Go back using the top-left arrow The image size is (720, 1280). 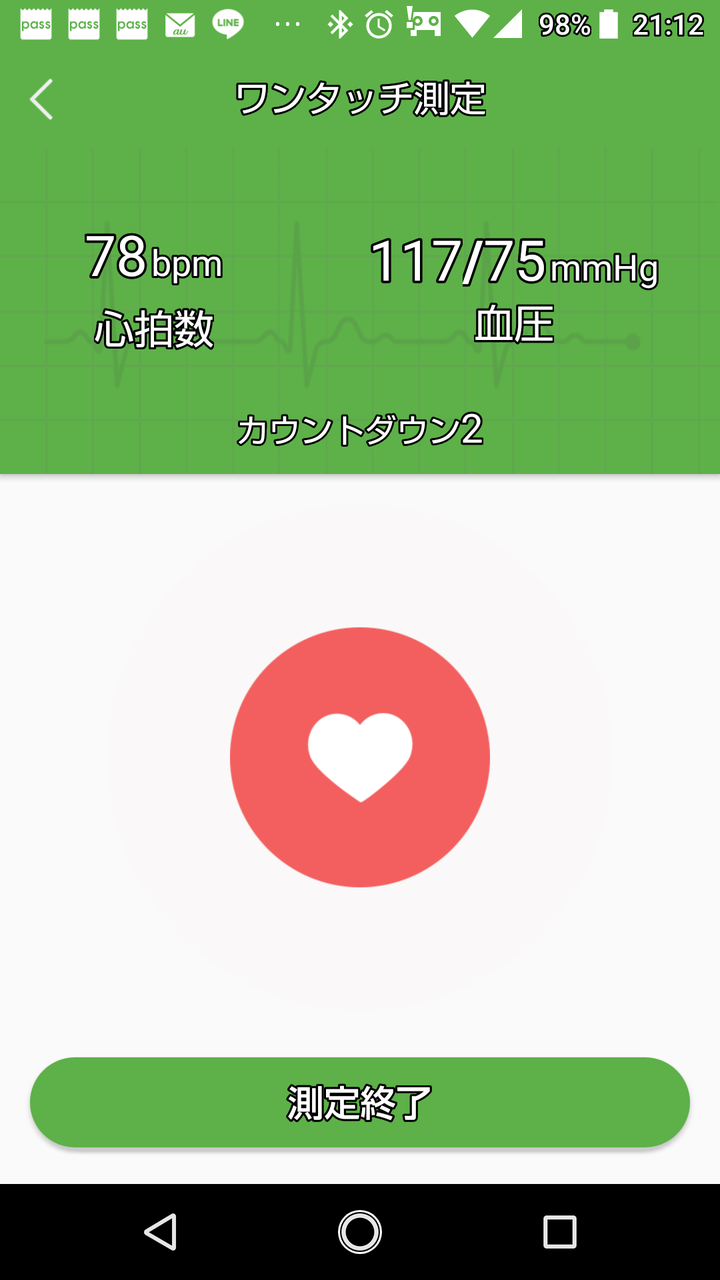pyautogui.click(x=41, y=100)
